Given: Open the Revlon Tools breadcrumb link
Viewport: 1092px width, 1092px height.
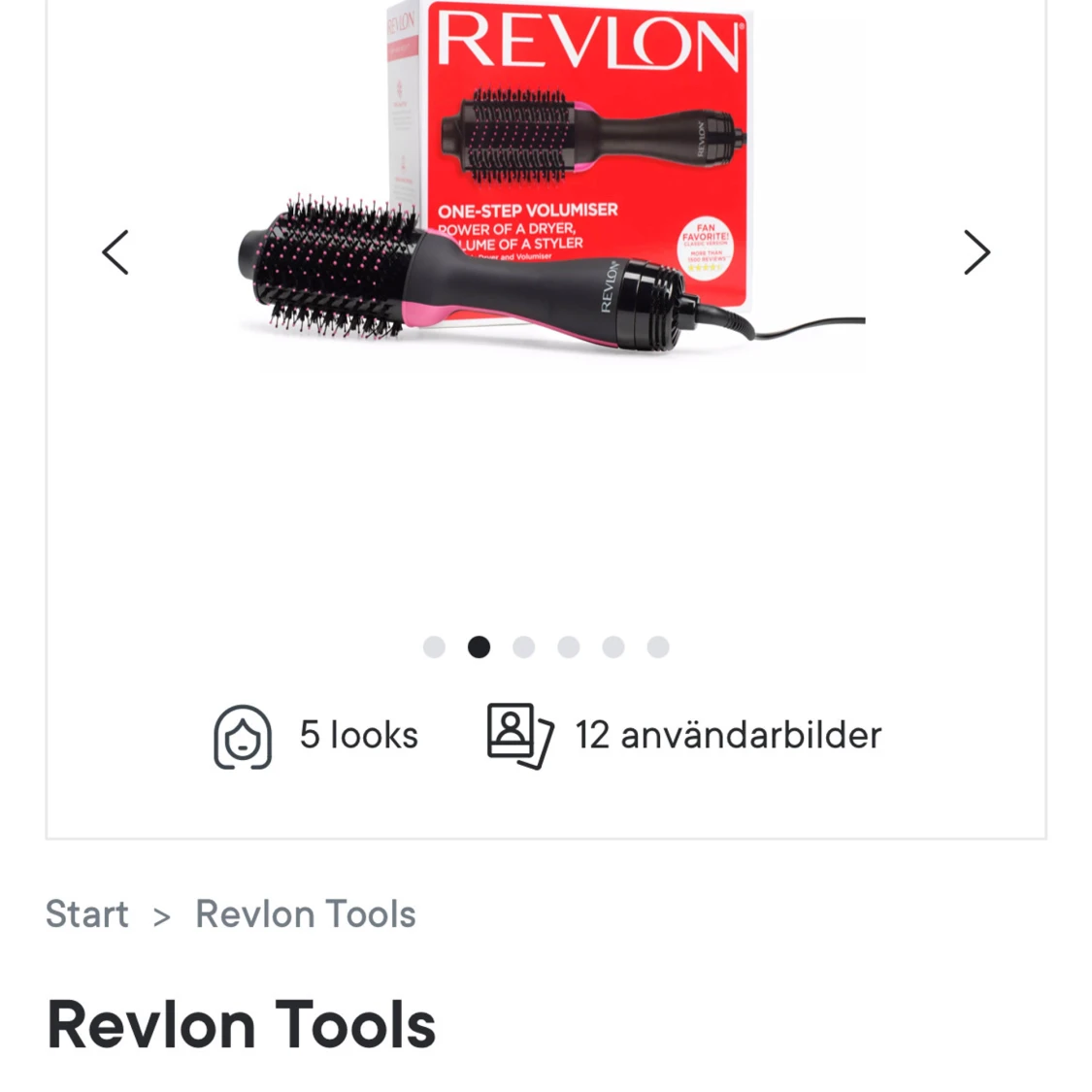Looking at the screenshot, I should [x=306, y=914].
